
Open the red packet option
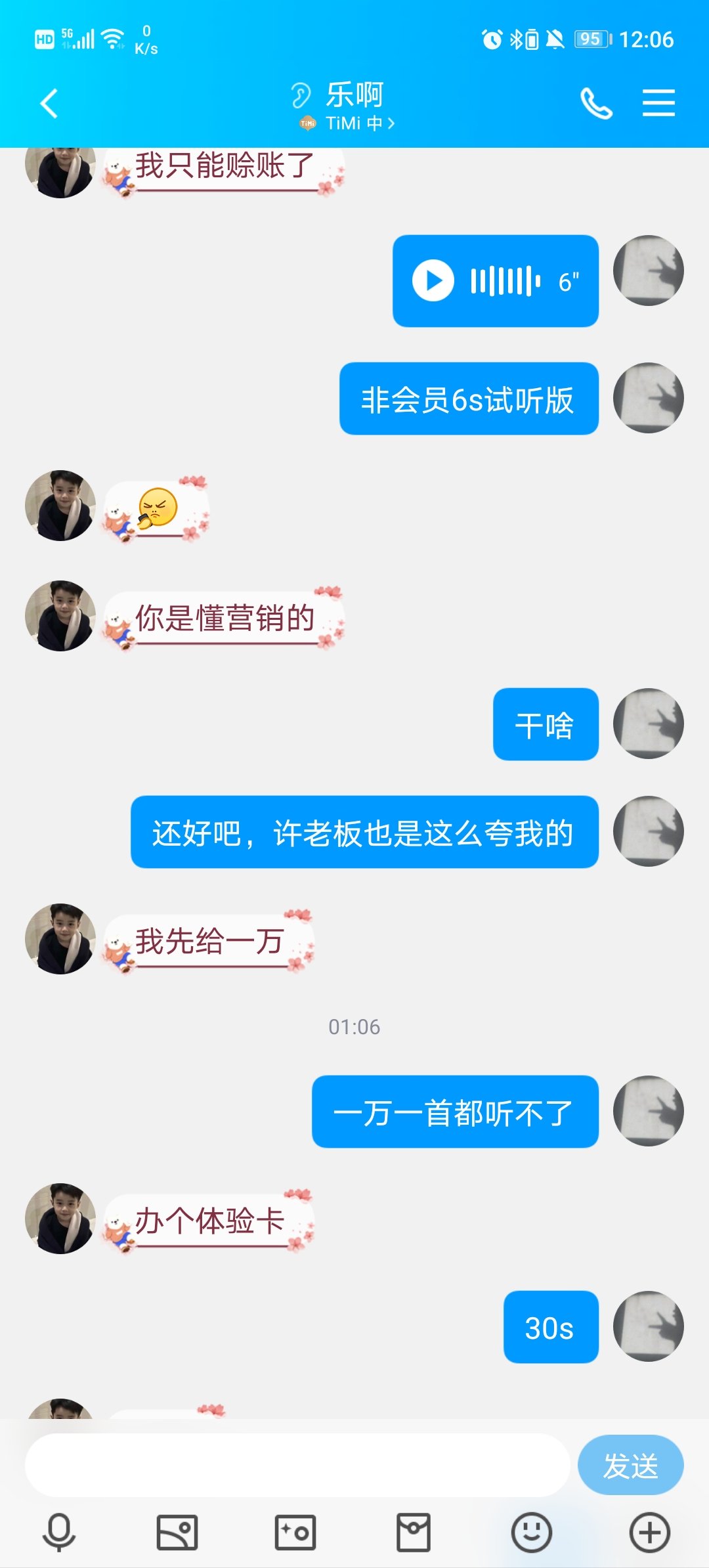414,1533
